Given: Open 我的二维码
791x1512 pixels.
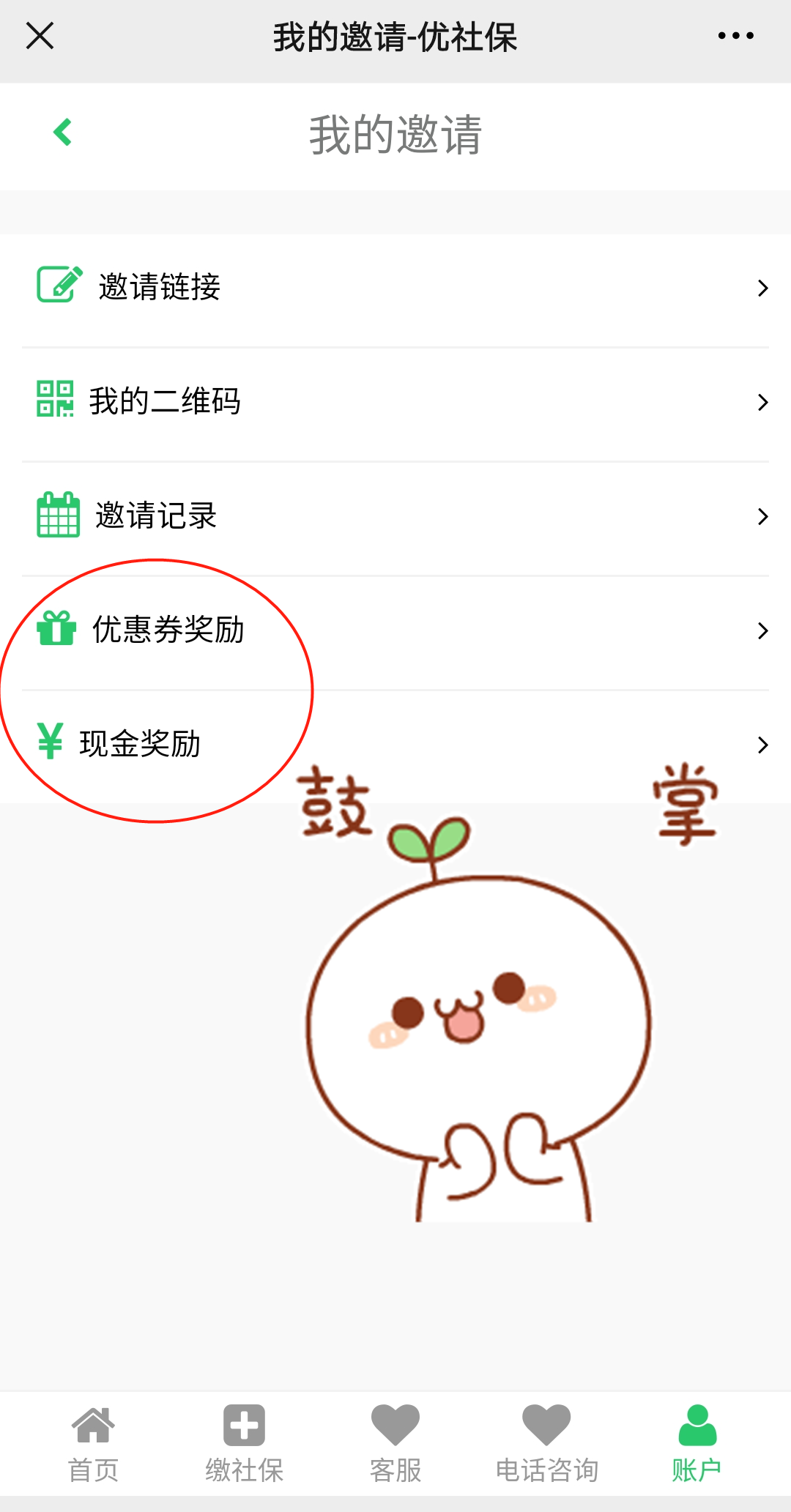Looking at the screenshot, I should [395, 401].
